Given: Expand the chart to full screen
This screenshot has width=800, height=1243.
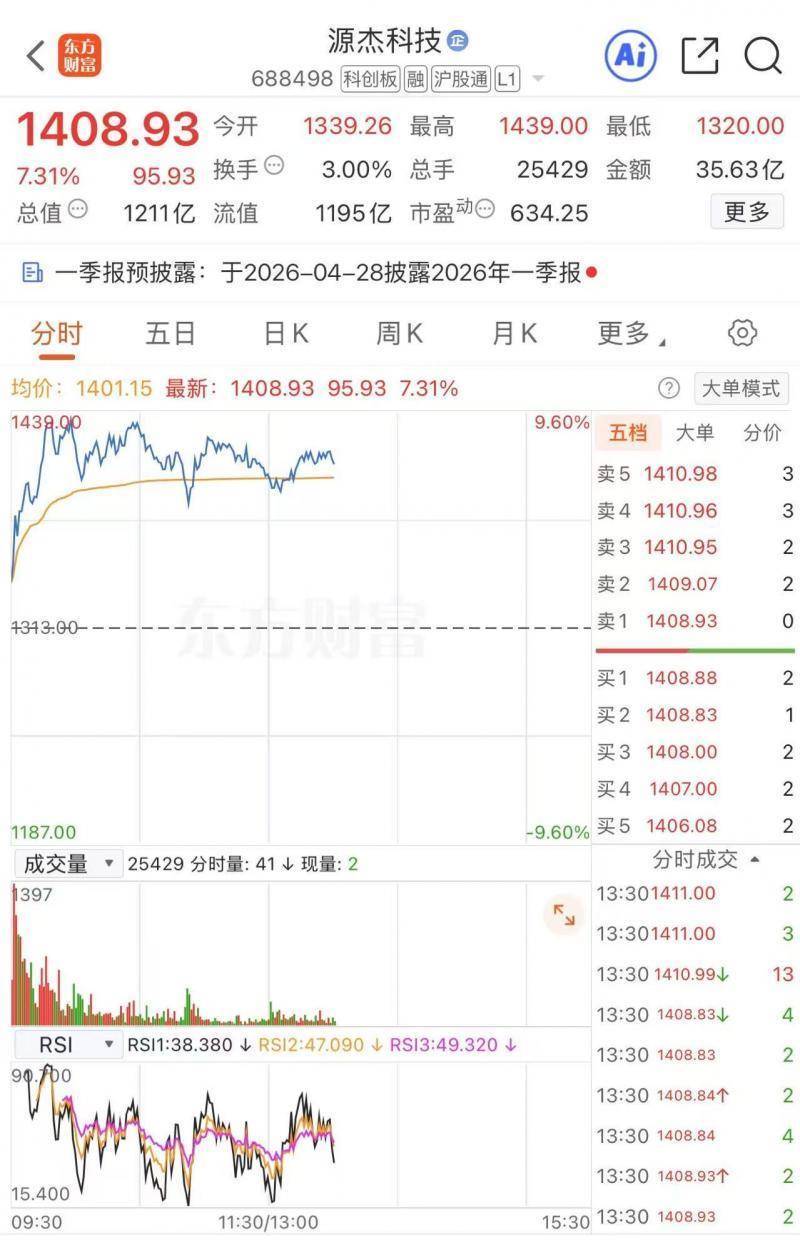Looking at the screenshot, I should pos(564,914).
